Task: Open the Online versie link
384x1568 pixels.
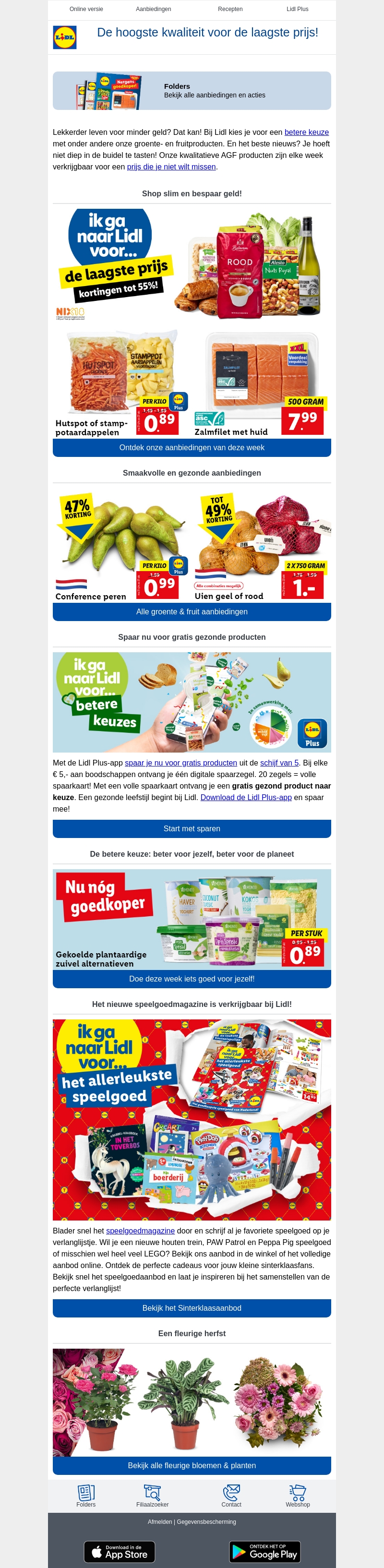Action: point(86,9)
